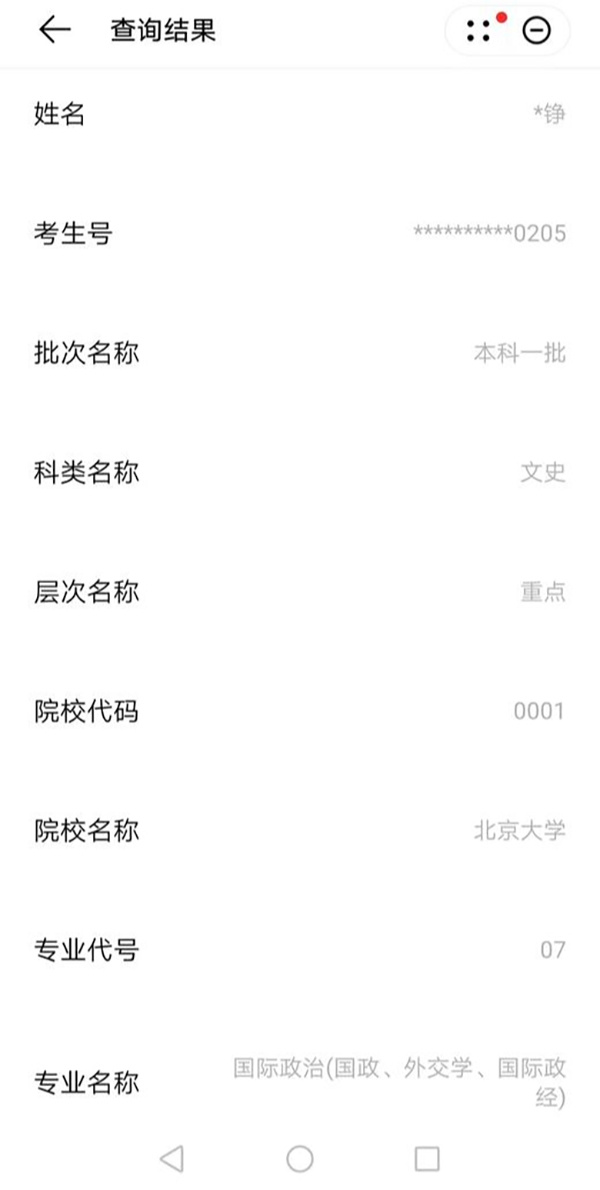The height and width of the screenshot is (1190, 600).
Task: Open the mini program more-options menu
Action: point(479,31)
